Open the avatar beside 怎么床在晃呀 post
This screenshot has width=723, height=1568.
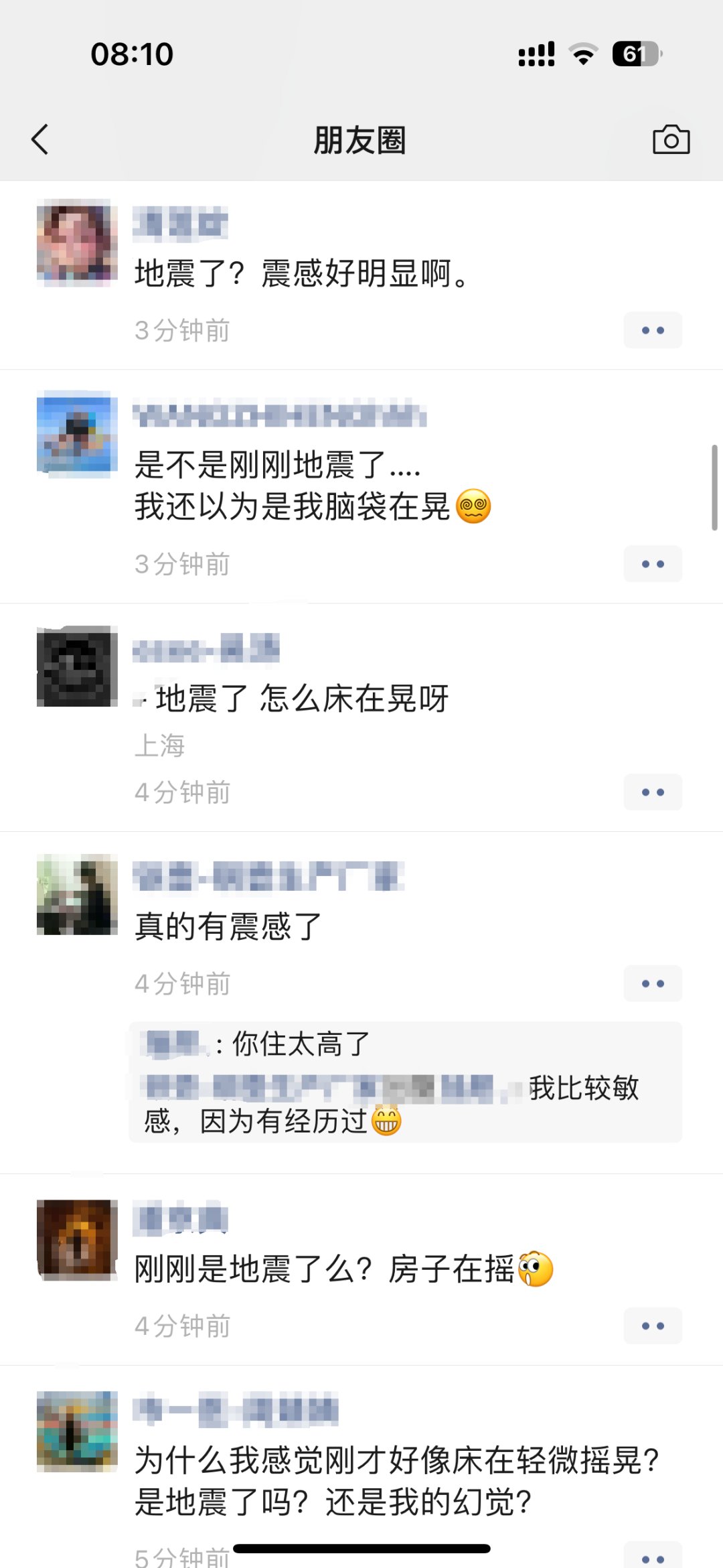(77, 666)
